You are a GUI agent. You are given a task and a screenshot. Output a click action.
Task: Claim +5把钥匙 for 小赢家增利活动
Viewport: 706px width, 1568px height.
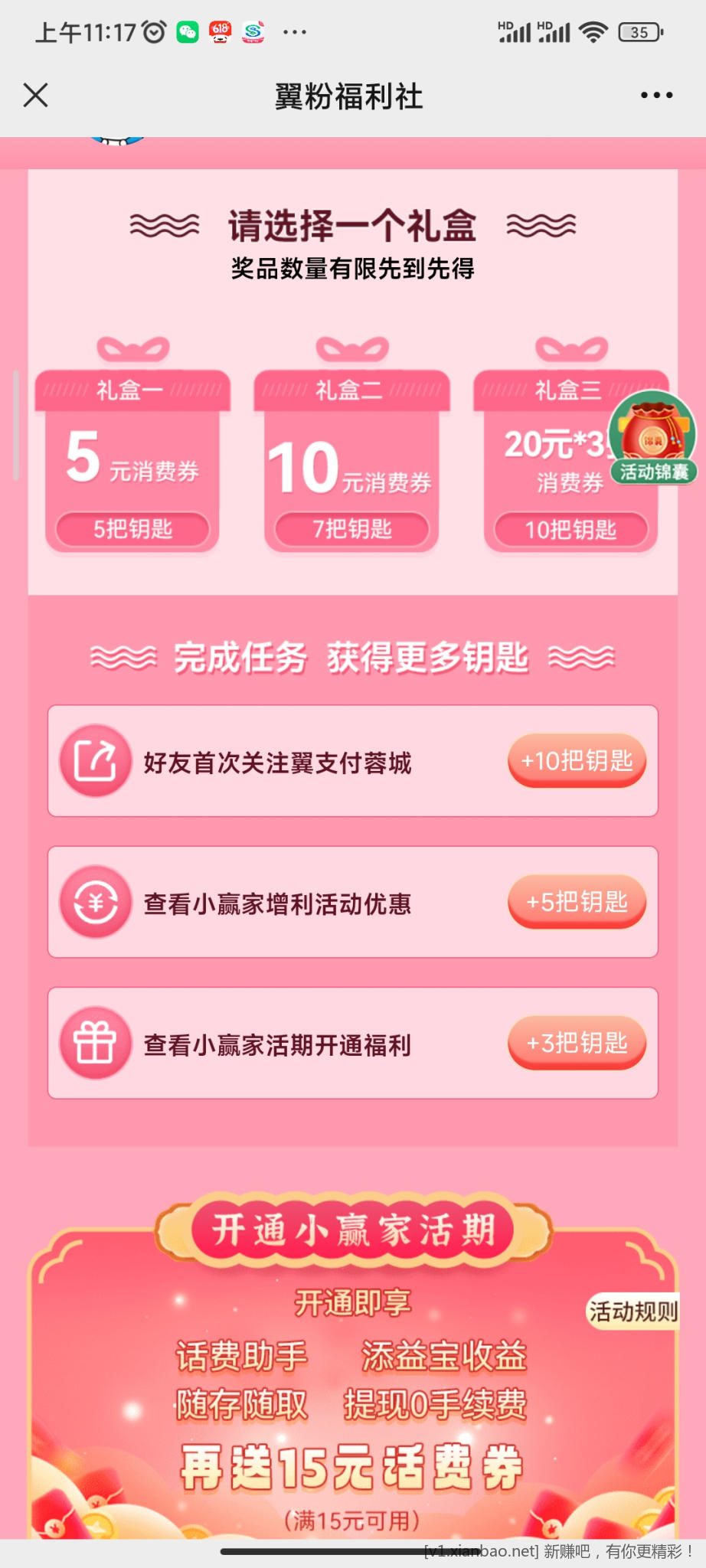coord(577,902)
